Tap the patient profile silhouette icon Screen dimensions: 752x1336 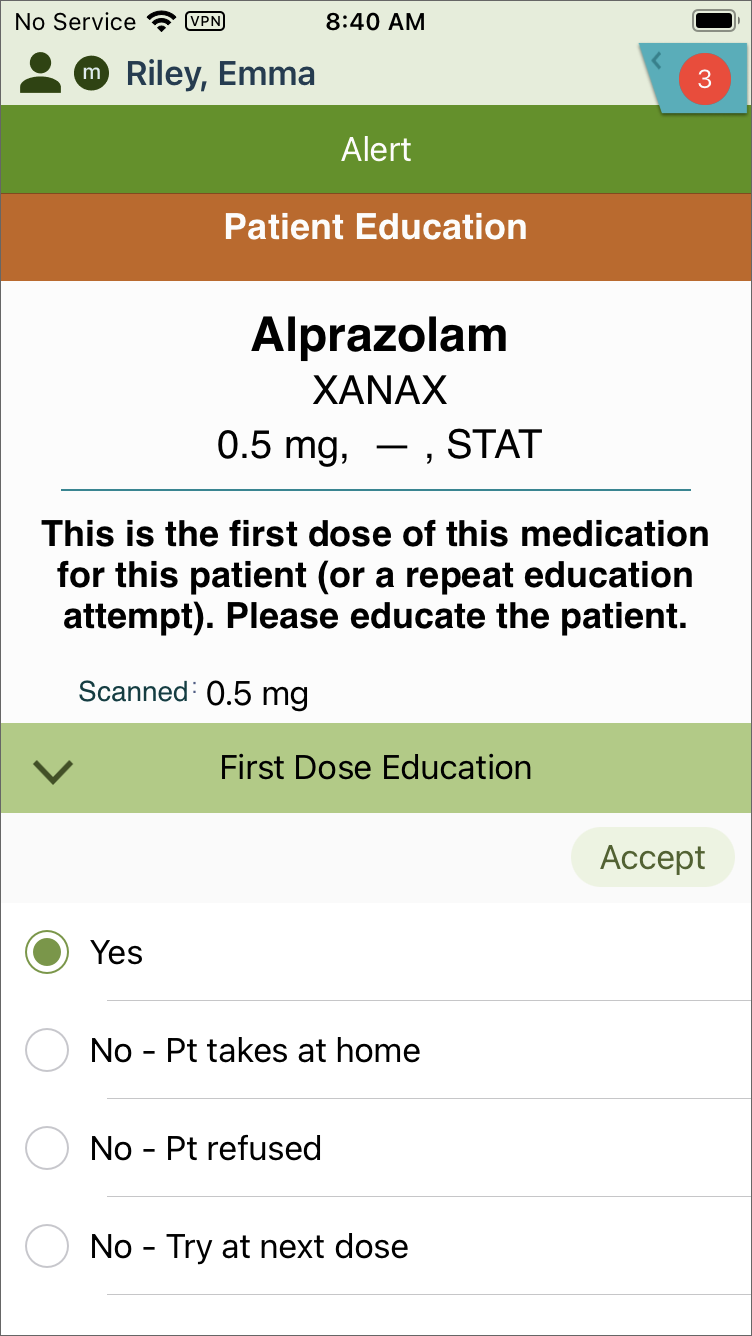pos(40,73)
